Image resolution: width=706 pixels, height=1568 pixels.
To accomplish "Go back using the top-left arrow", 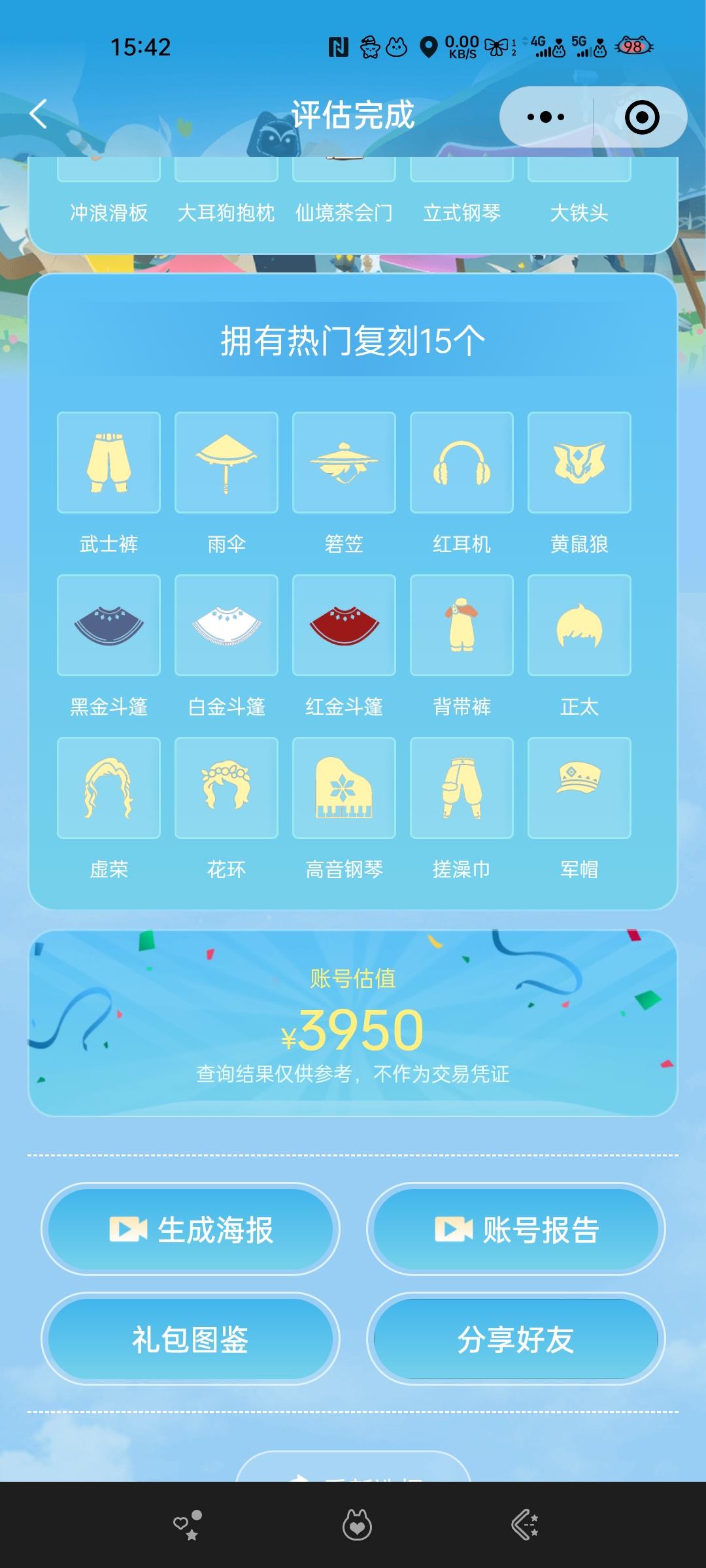I will (x=39, y=114).
